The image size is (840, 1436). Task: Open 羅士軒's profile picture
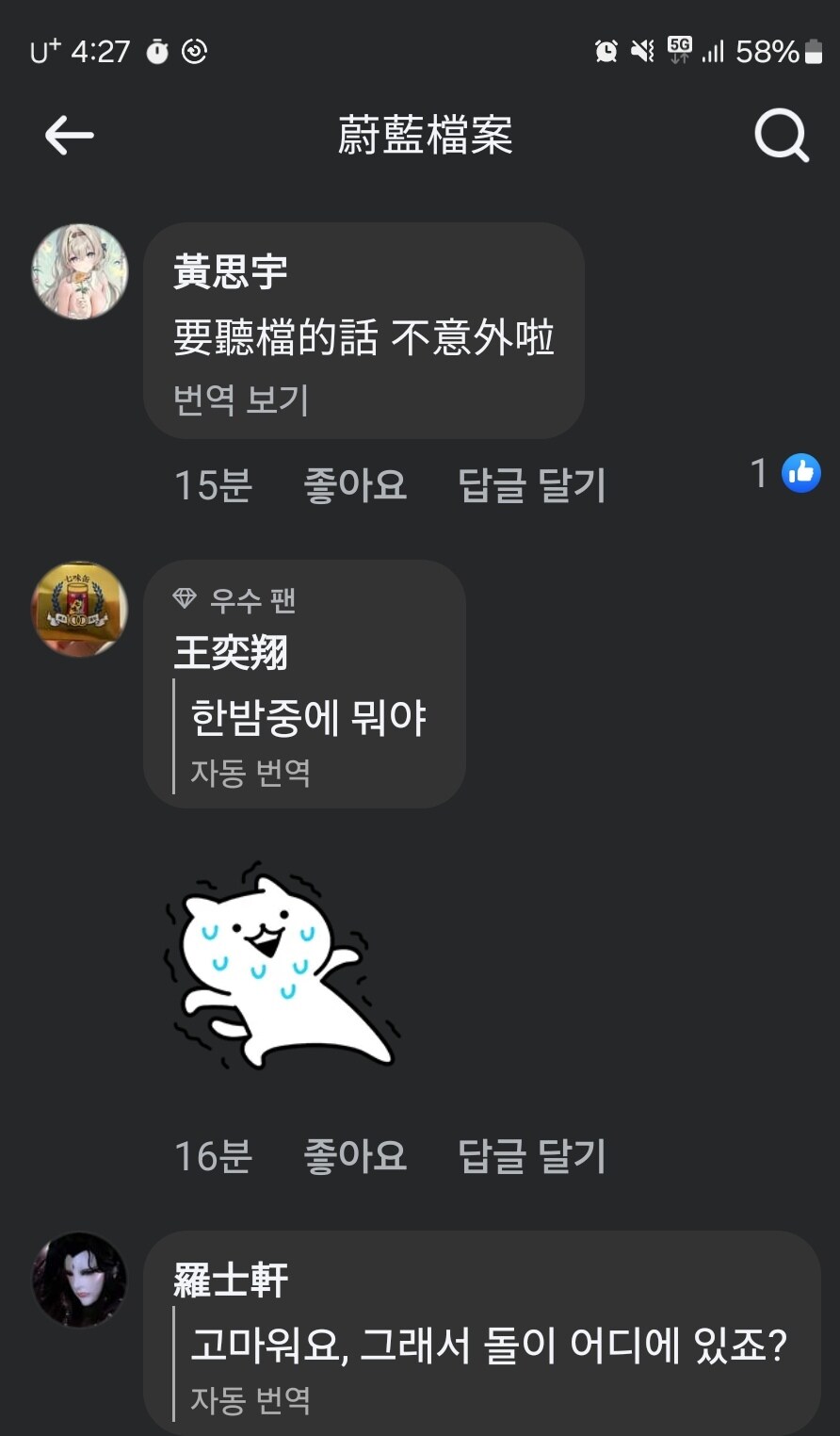79,1280
